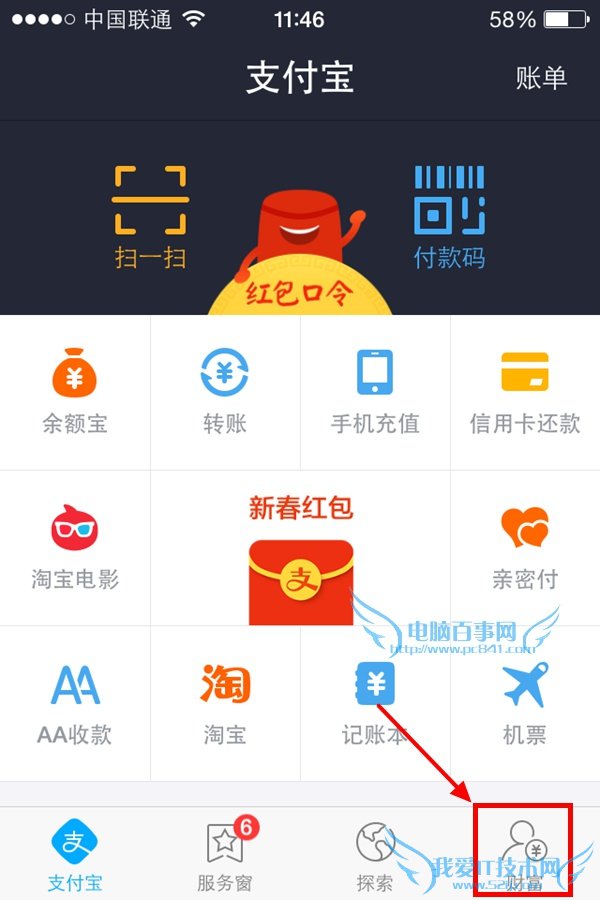Select AA收款
Screen dimensions: 600x900
click(75, 703)
